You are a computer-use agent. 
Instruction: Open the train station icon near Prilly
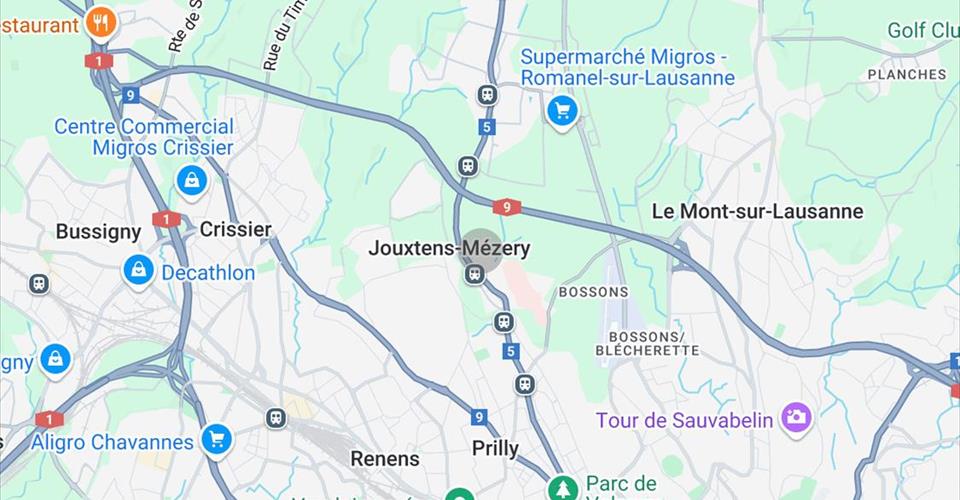[525, 384]
